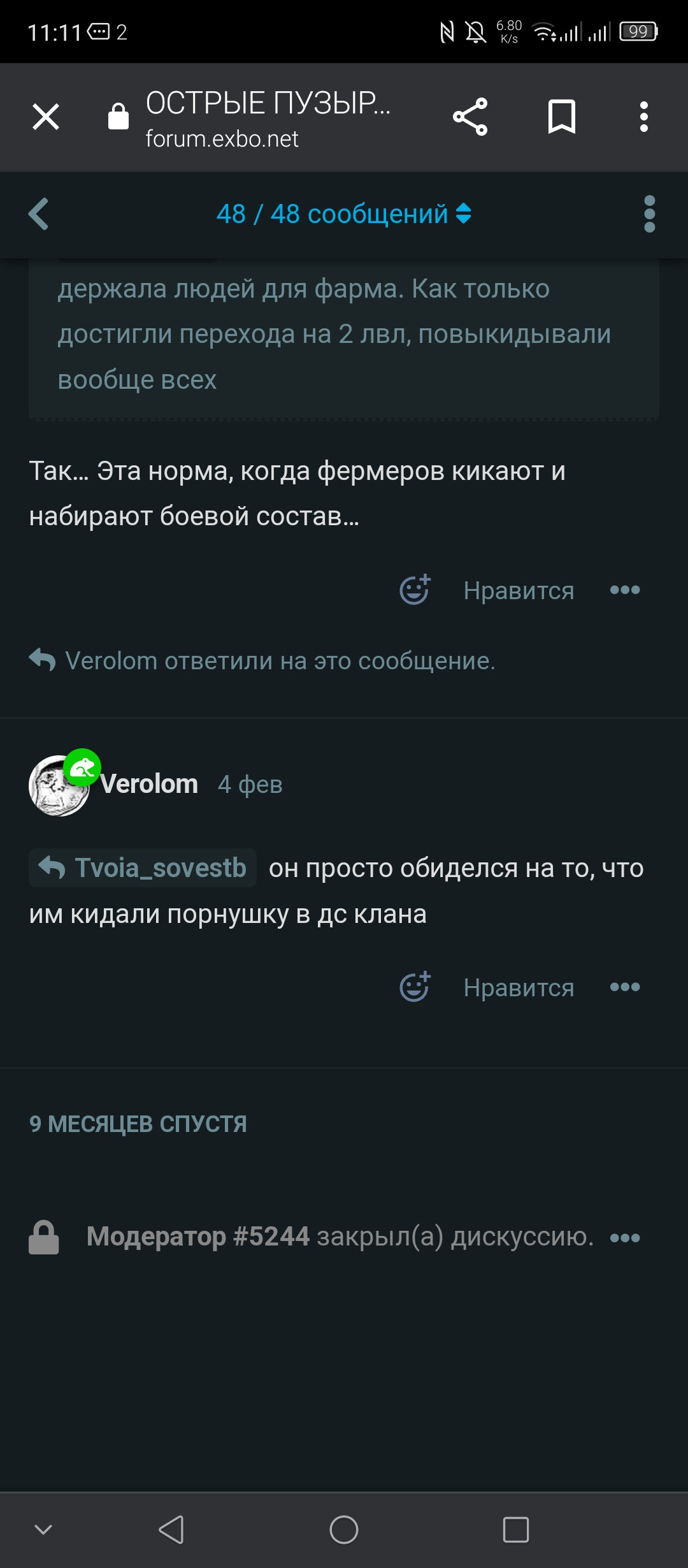This screenshot has height=1568, width=688.
Task: Open the browser overflow menu
Action: click(x=644, y=117)
